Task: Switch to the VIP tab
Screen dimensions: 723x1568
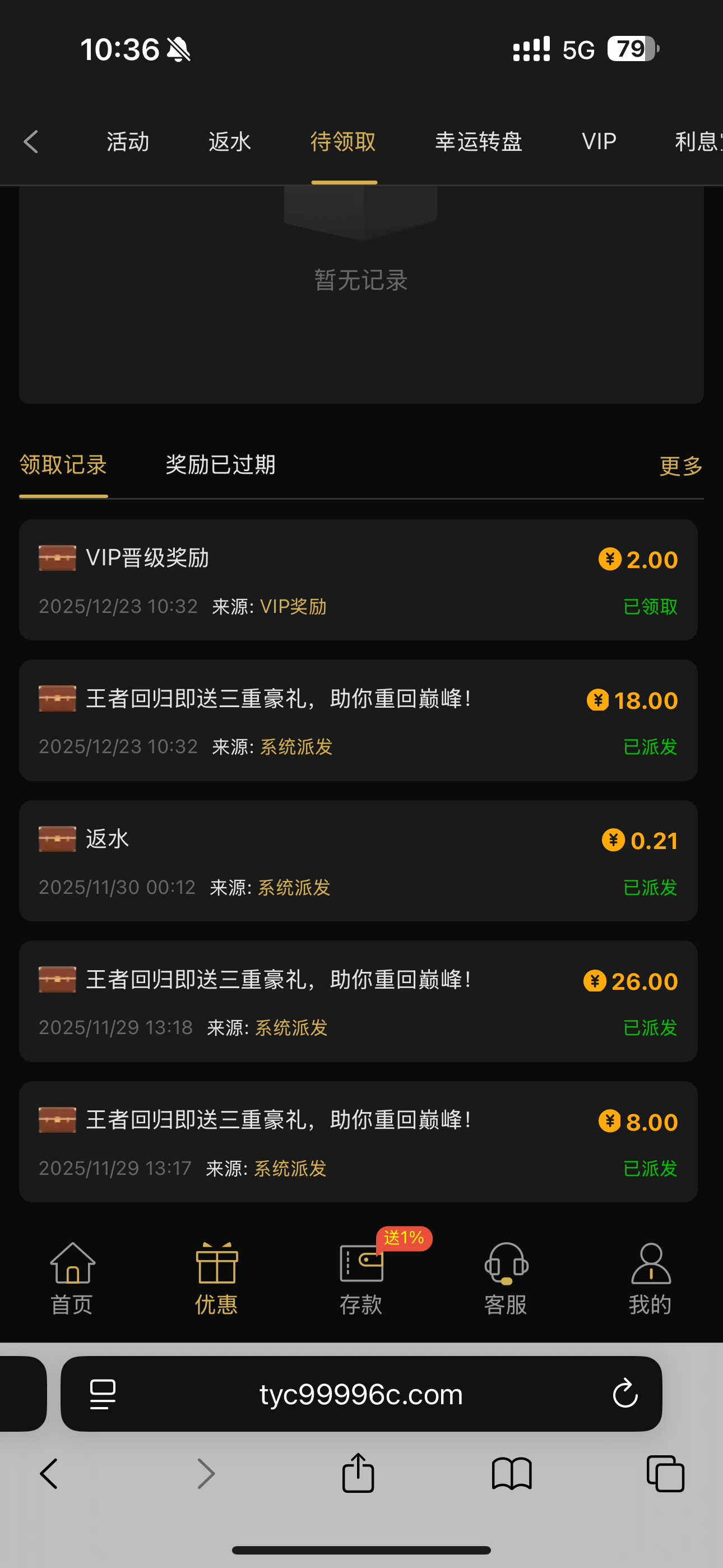Action: [x=599, y=142]
